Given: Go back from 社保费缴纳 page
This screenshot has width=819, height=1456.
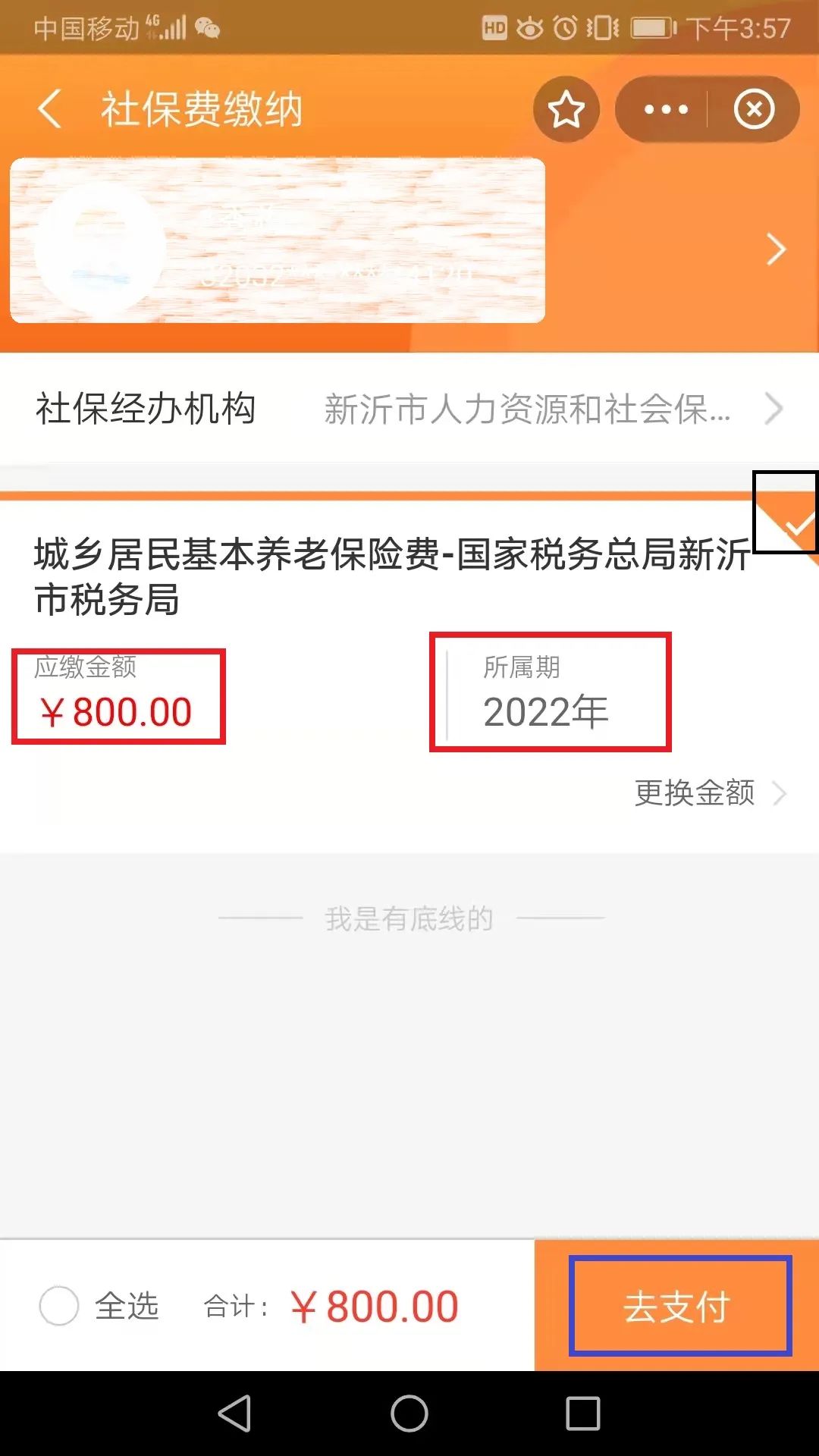Looking at the screenshot, I should click(x=50, y=109).
